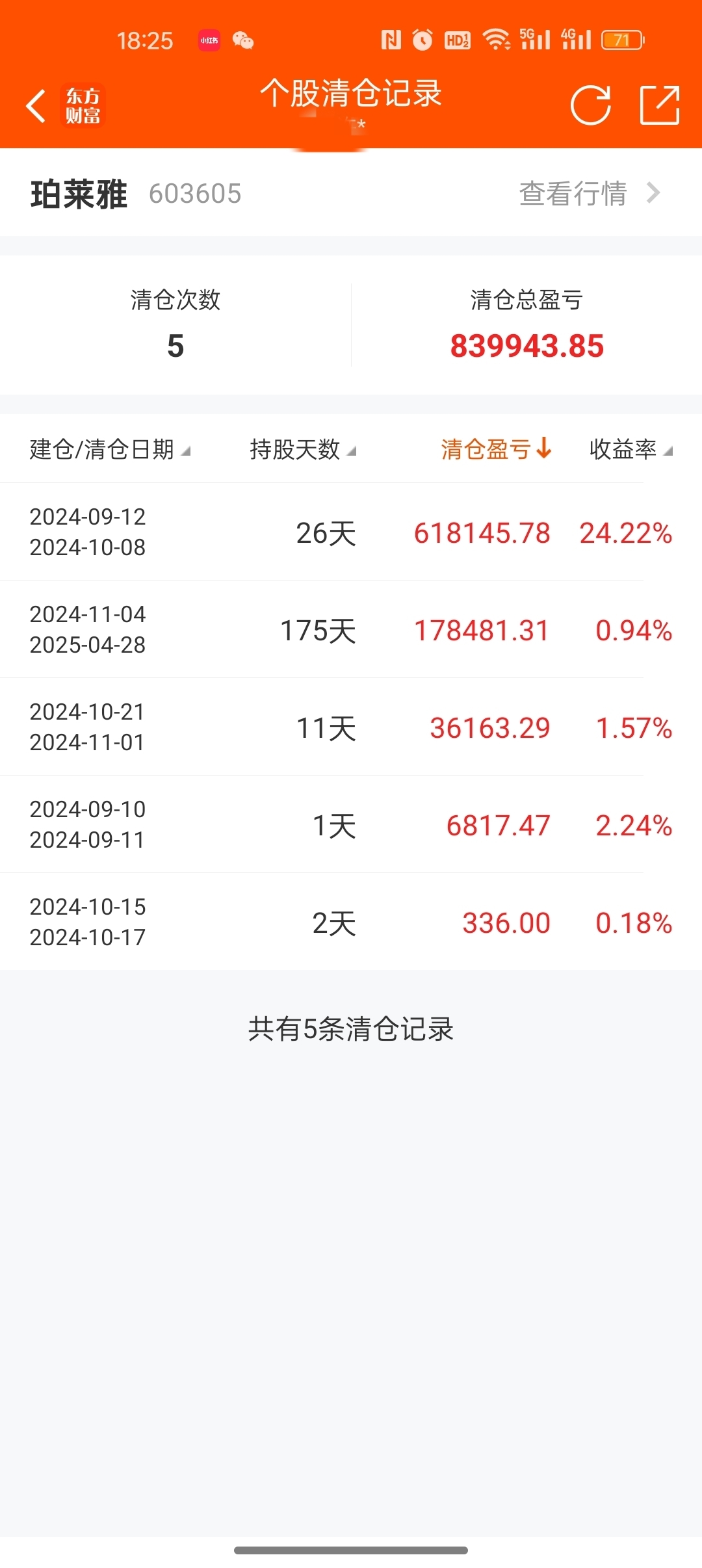Screen dimensions: 702x1568
Task: Sort by 建仓/清仓日期 column
Action: point(110,449)
